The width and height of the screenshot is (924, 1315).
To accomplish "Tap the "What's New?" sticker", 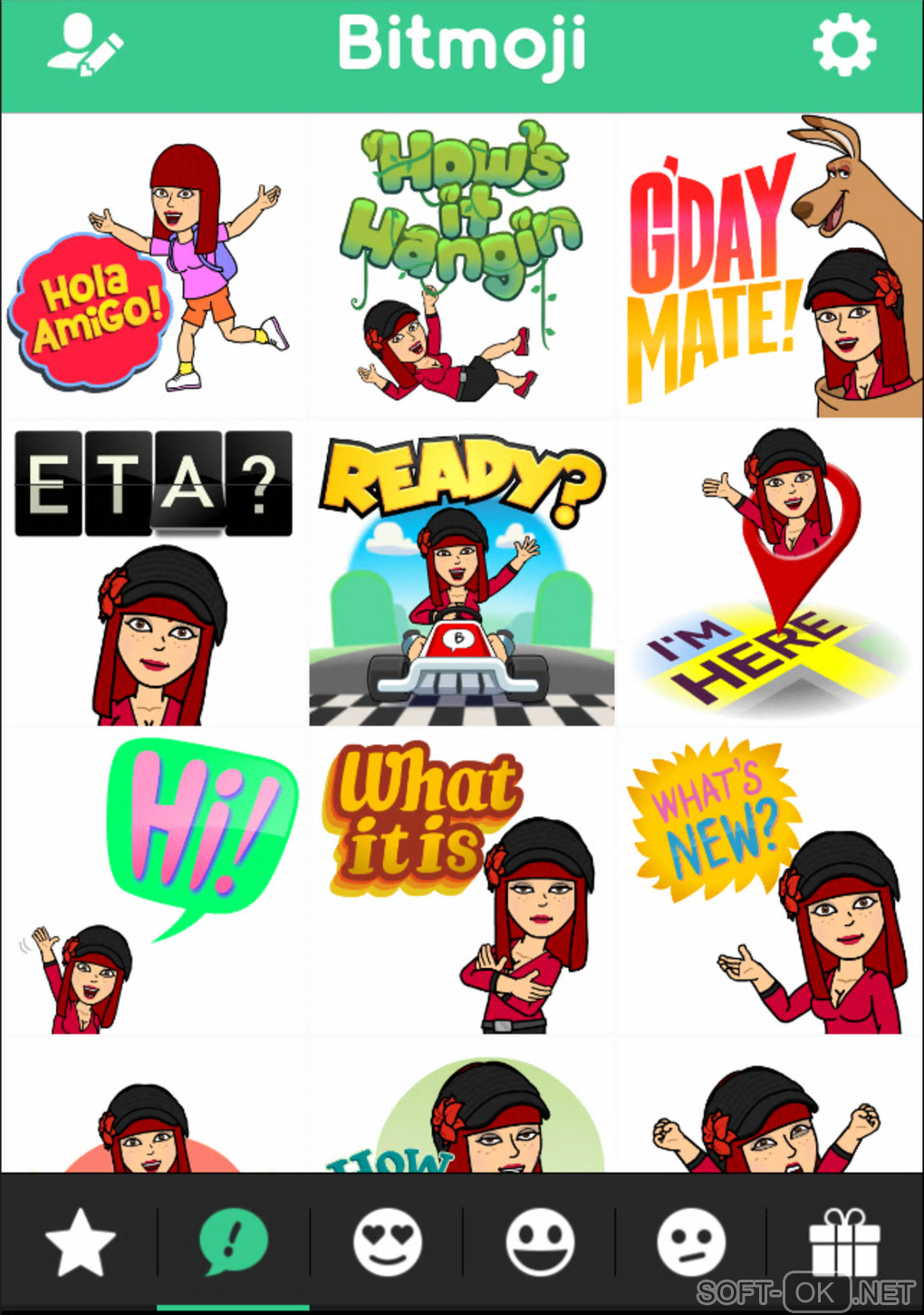I will tap(772, 885).
